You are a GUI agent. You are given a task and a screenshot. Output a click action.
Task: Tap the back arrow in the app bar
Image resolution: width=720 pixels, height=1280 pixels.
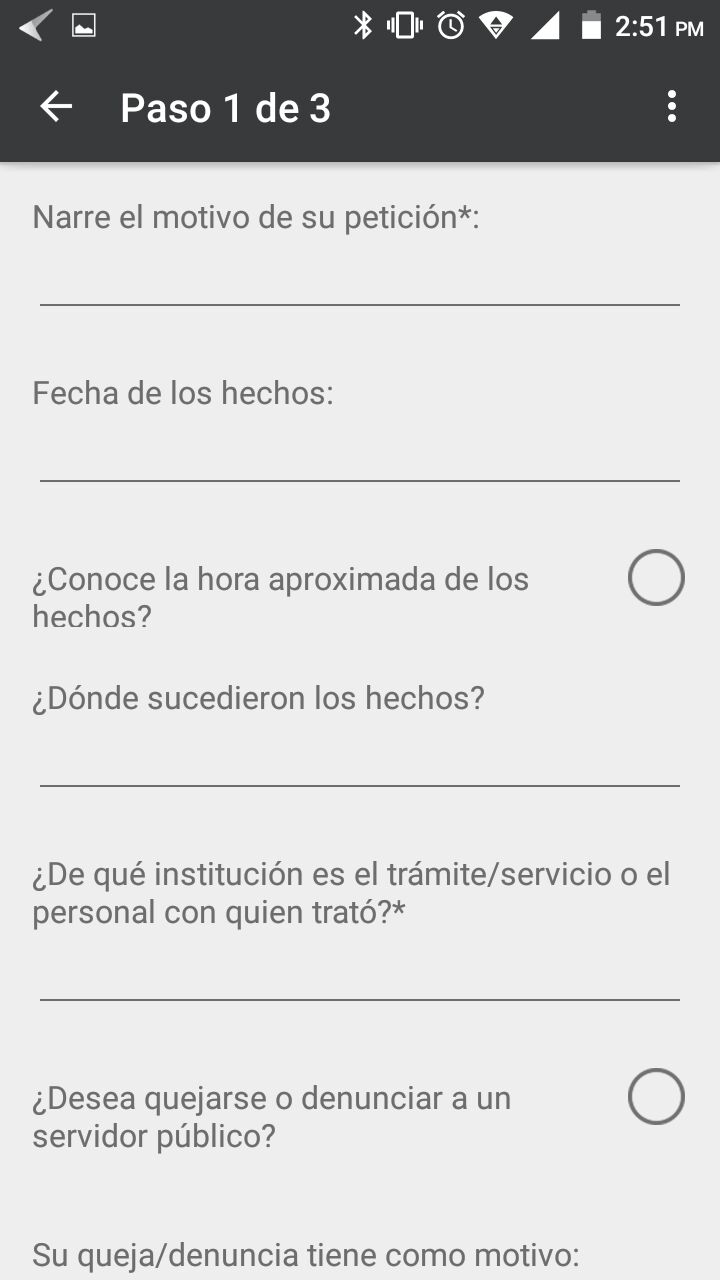click(55, 106)
